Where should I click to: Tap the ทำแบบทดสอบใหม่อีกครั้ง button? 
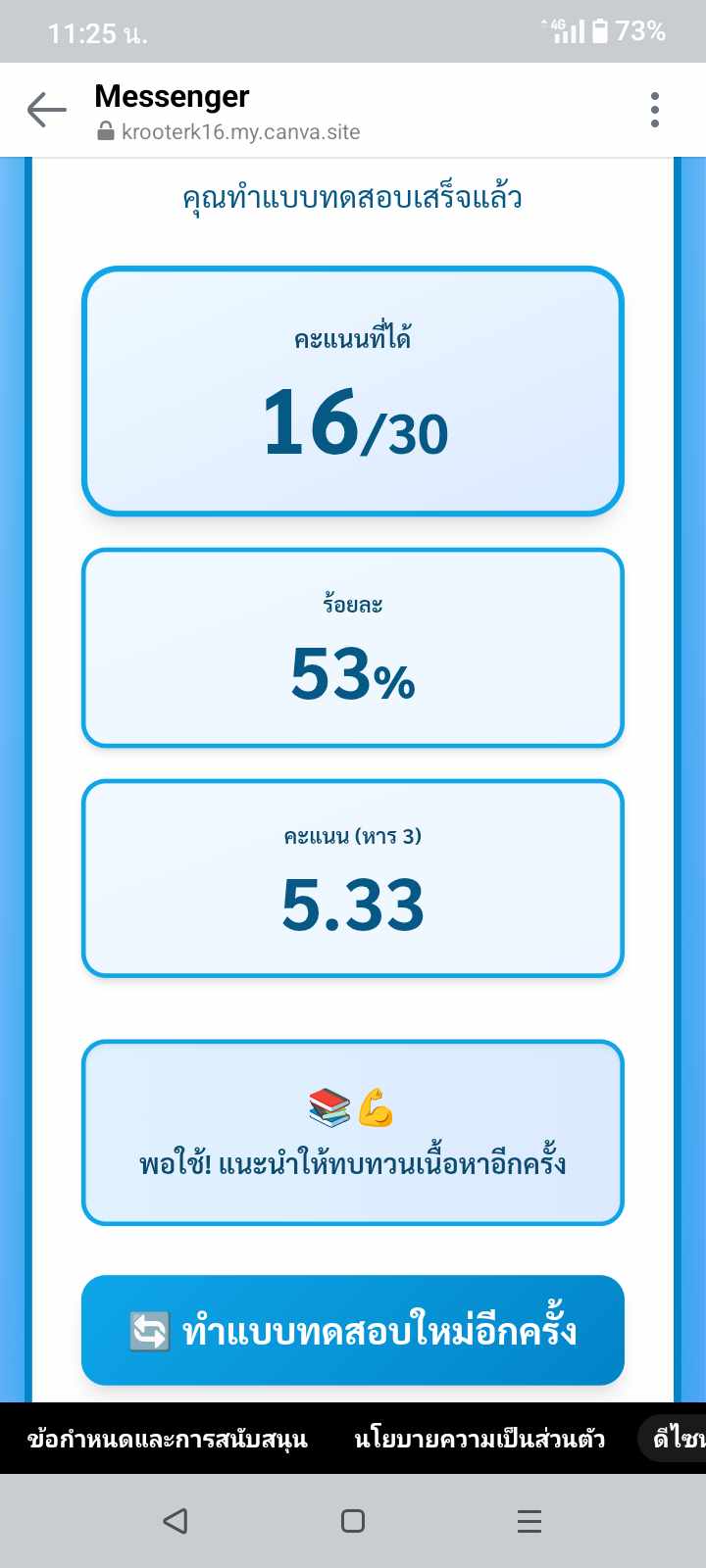pos(353,1330)
